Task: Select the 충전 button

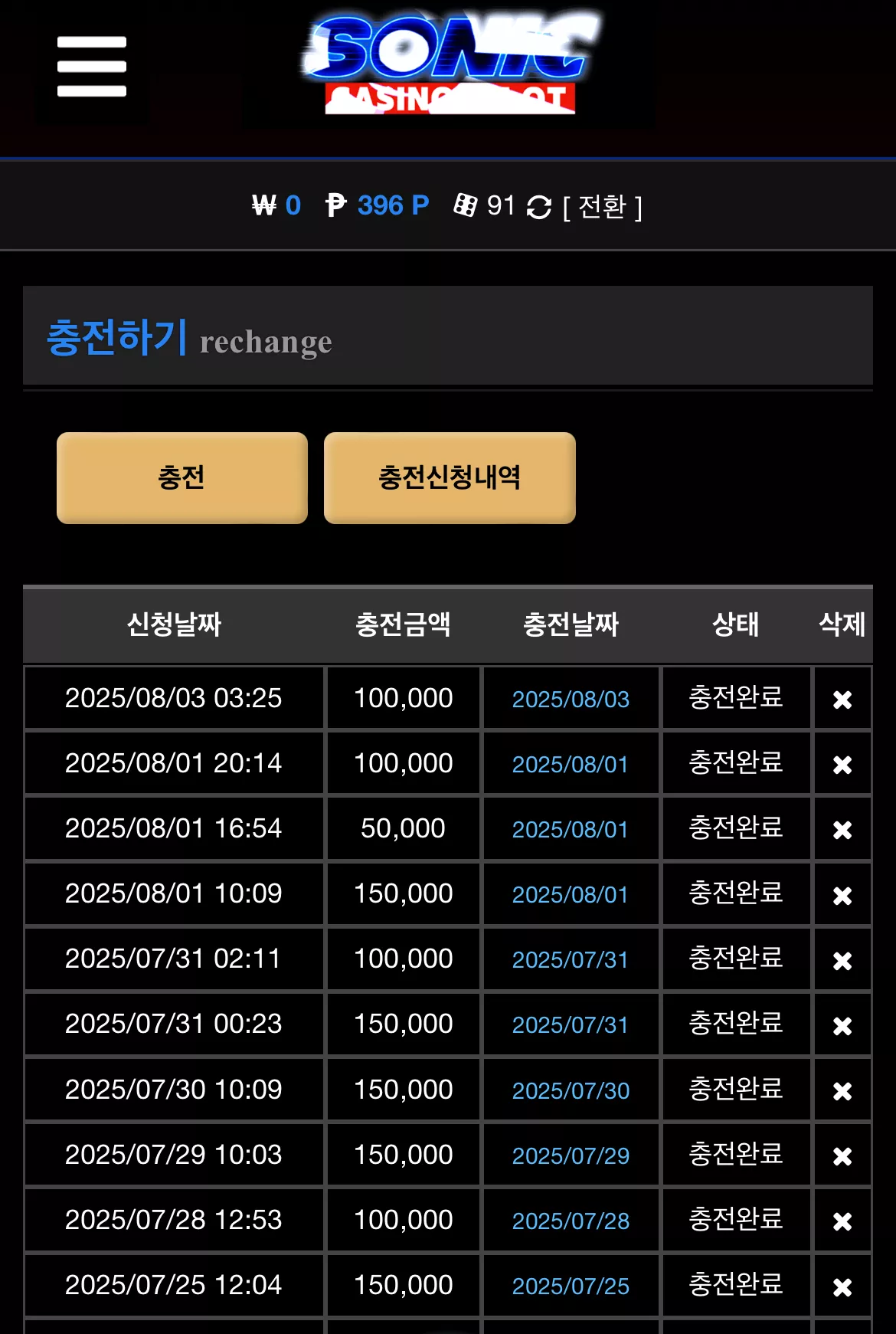Action: click(x=182, y=478)
